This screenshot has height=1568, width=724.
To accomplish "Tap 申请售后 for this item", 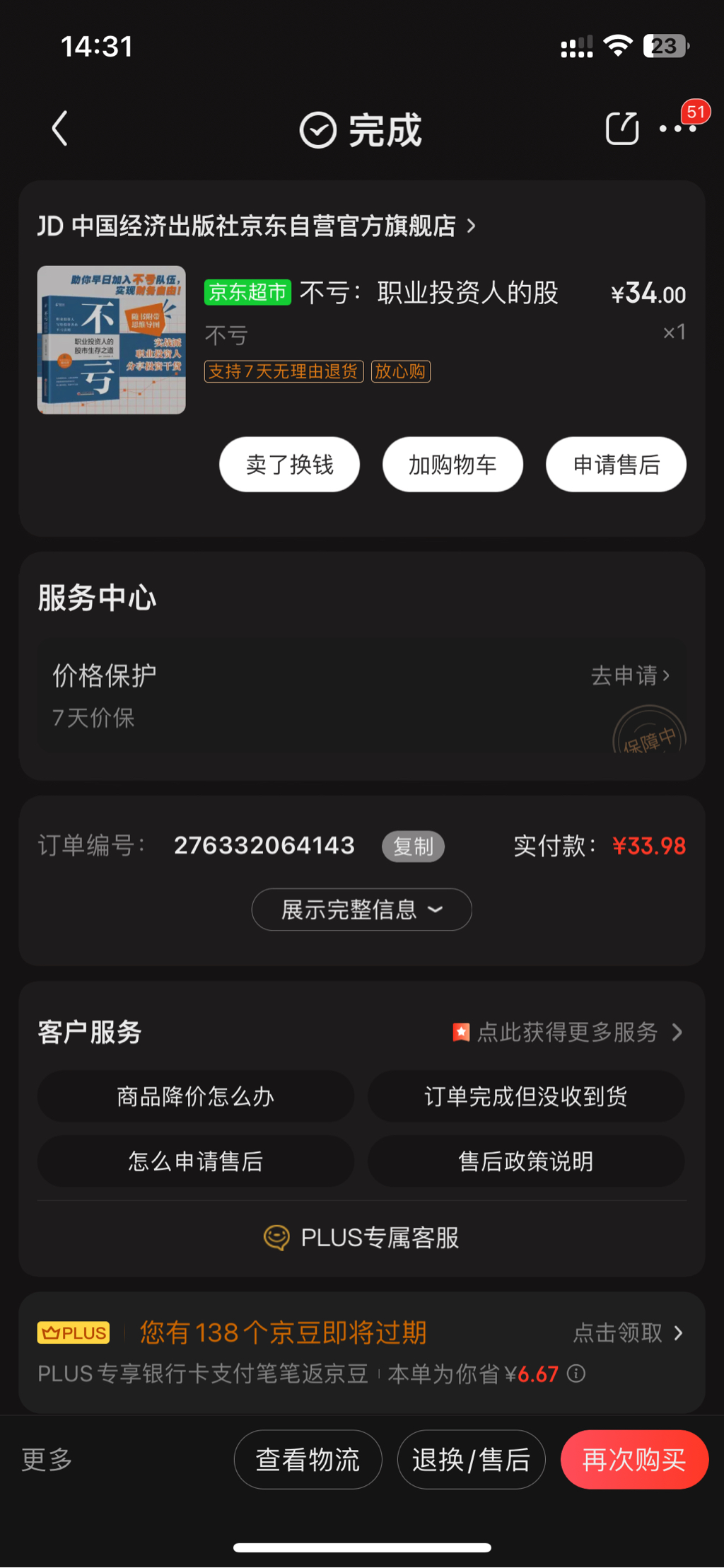I will 616,465.
